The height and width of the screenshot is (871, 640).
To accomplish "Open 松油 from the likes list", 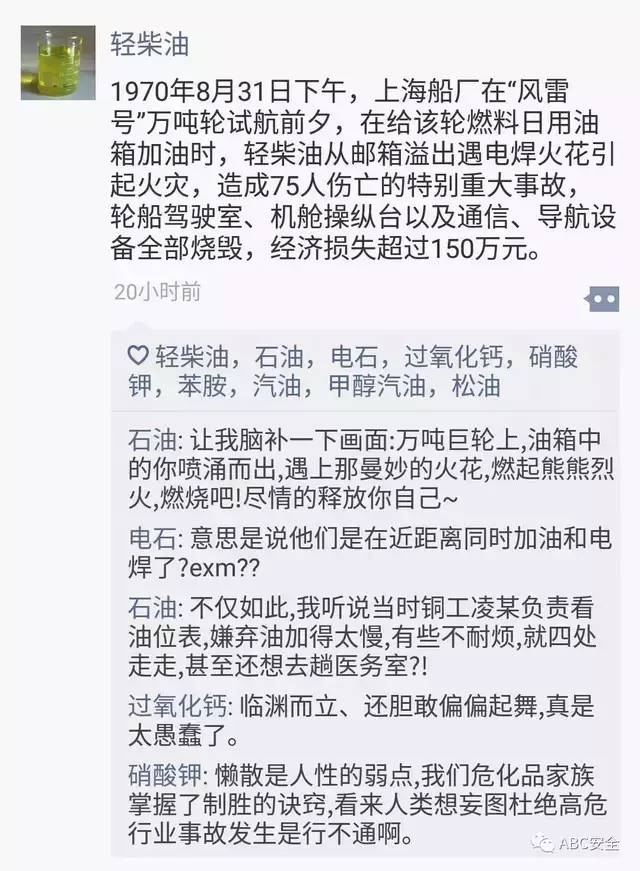I will [476, 385].
